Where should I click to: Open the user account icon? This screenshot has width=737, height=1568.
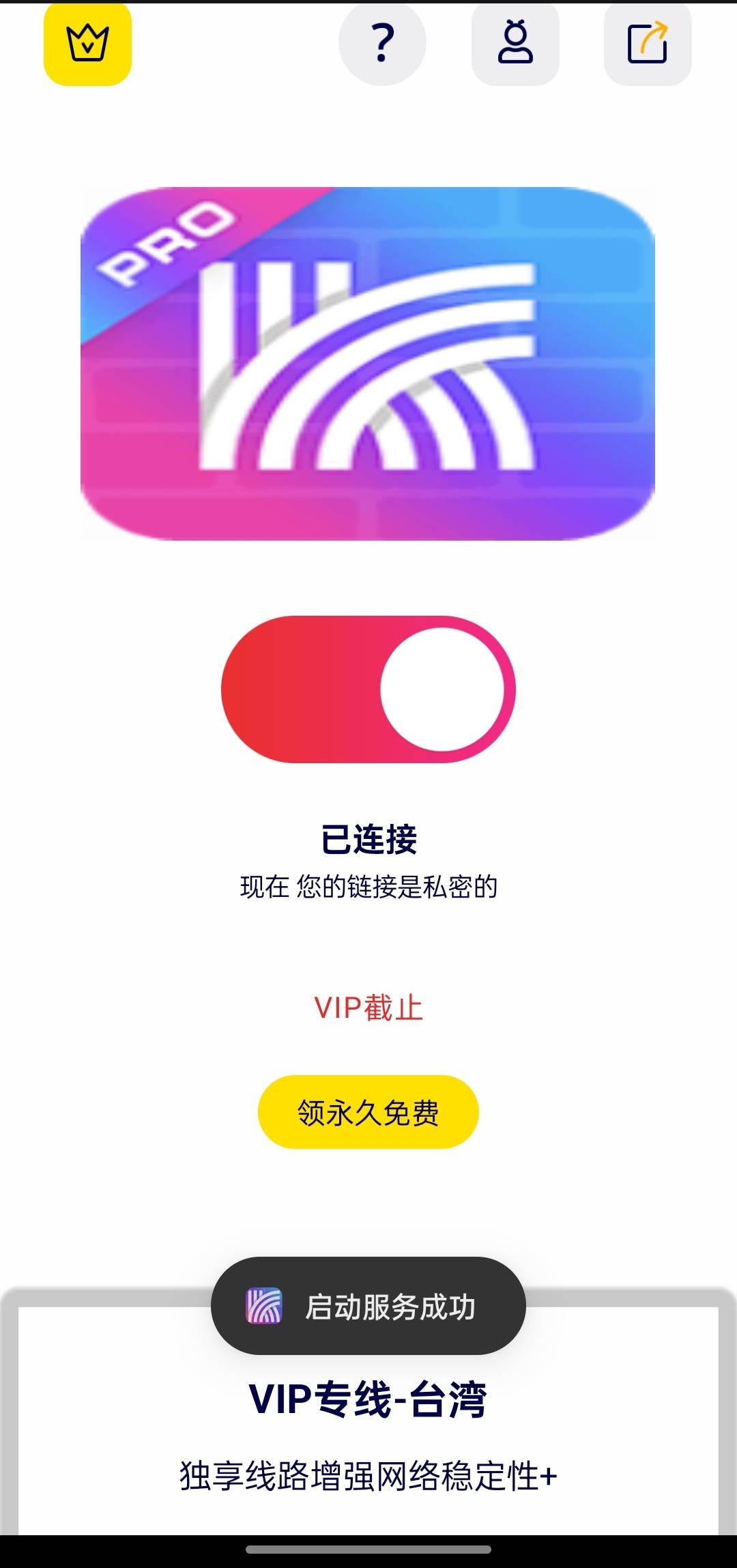tap(515, 44)
